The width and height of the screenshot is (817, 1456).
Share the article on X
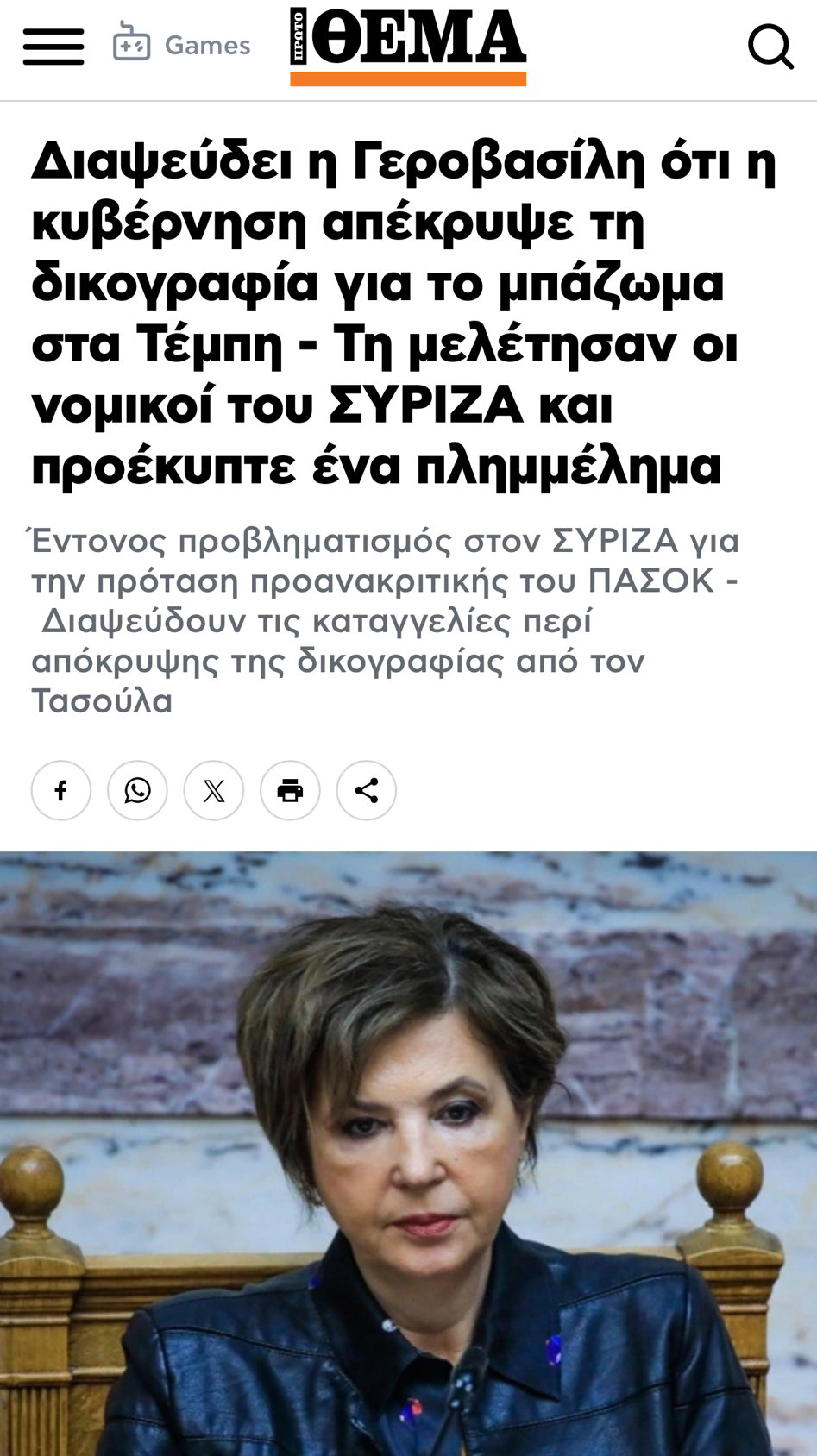214,790
